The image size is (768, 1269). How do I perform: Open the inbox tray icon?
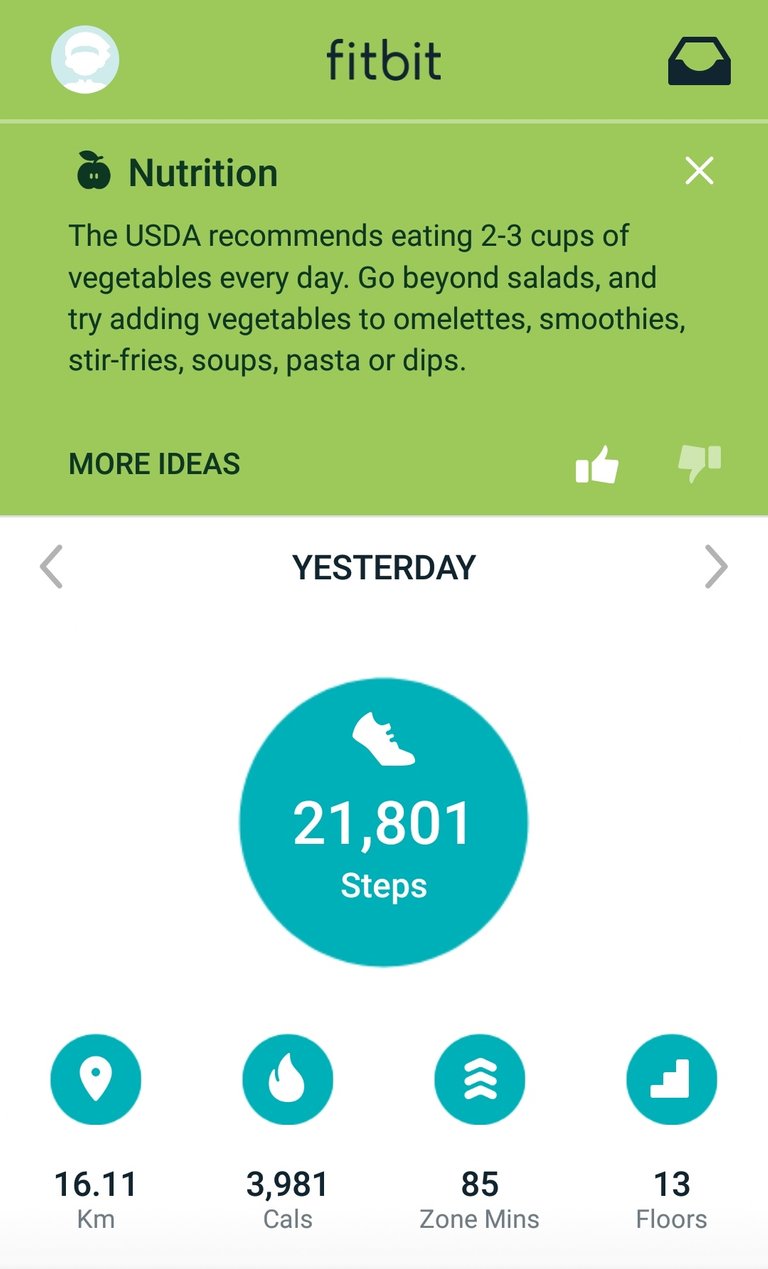click(x=699, y=61)
